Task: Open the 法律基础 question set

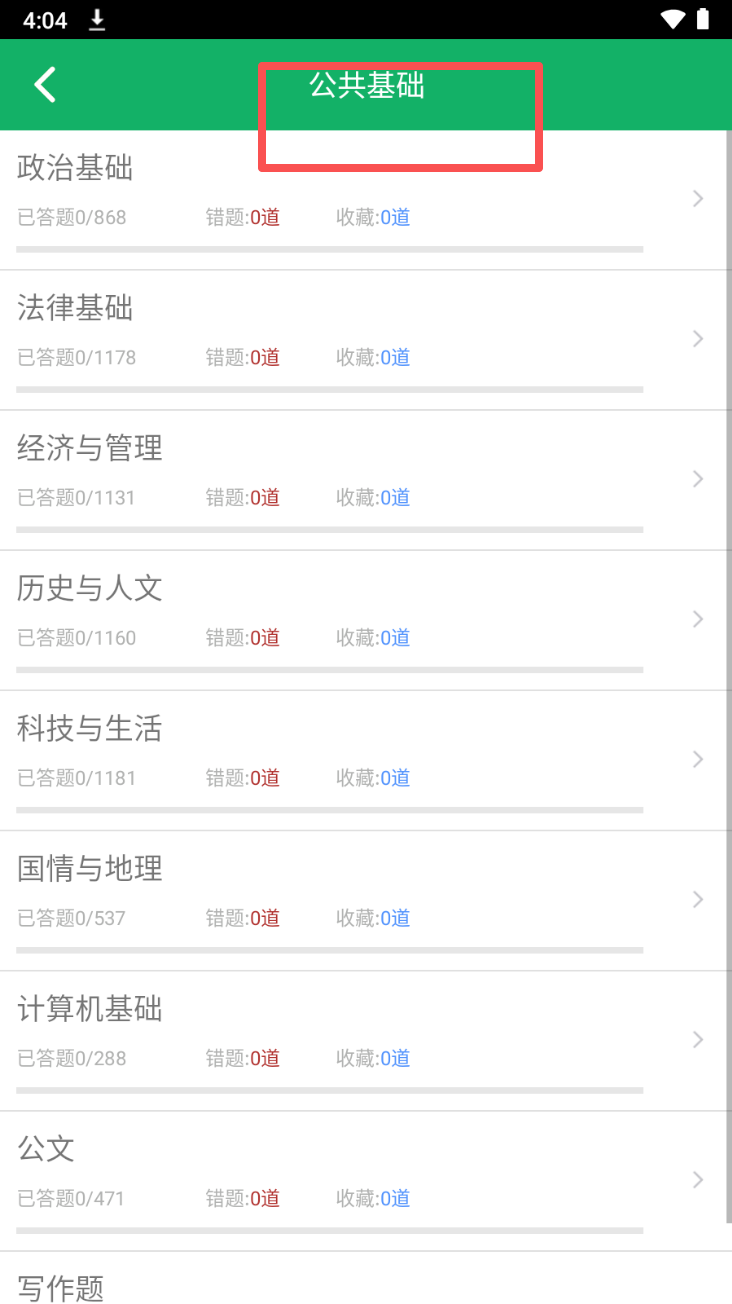Action: 362,340
